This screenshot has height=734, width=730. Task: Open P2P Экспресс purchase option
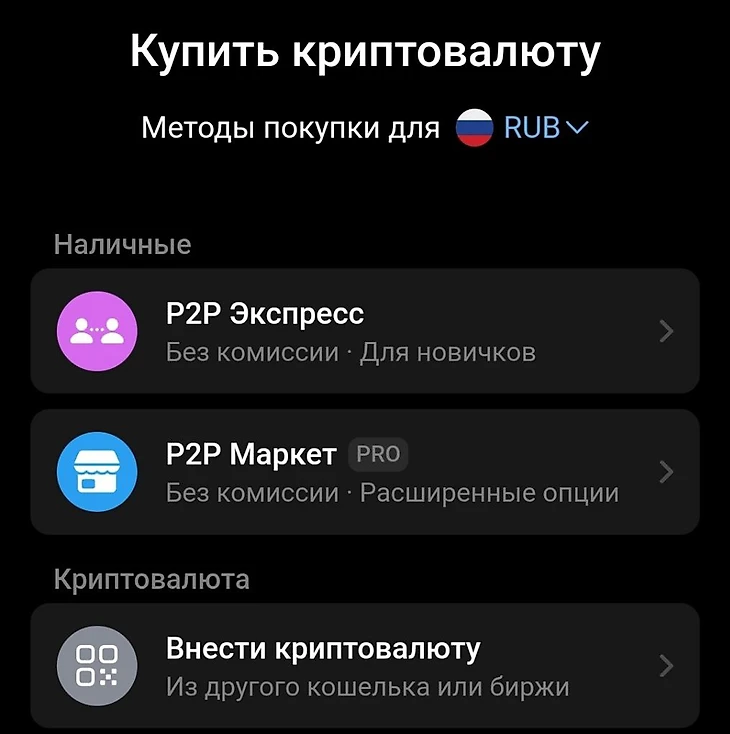coord(365,331)
